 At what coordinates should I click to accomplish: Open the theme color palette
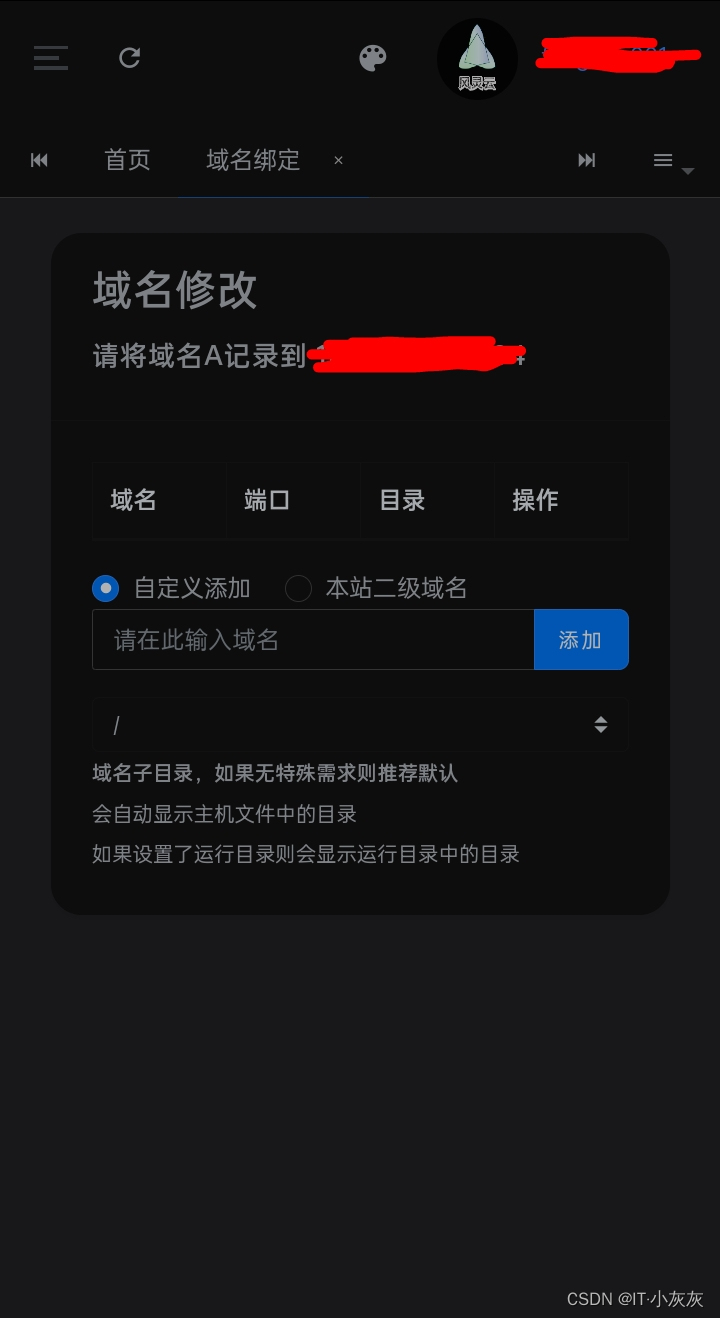pyautogui.click(x=373, y=58)
